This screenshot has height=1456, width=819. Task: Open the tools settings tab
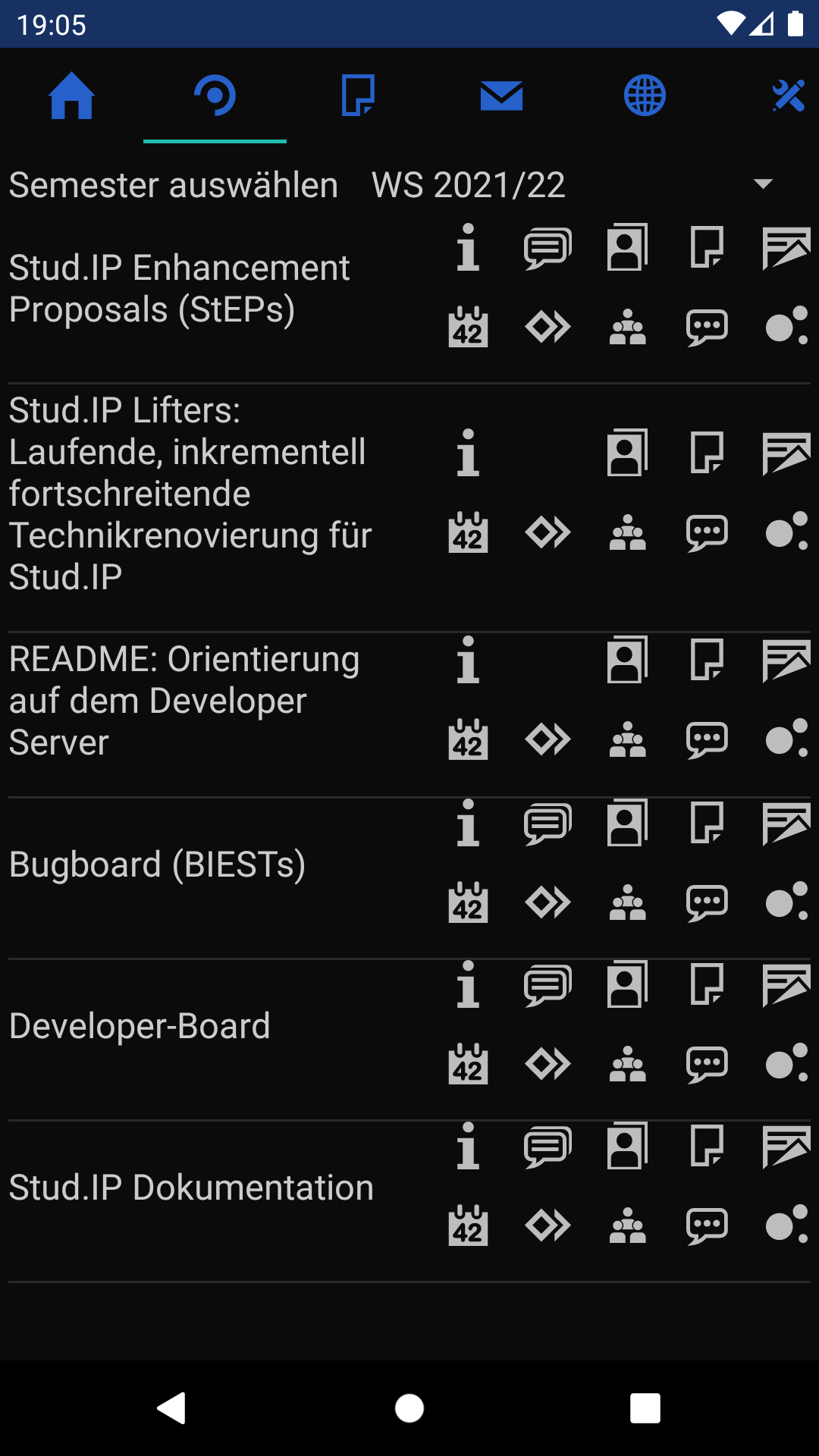click(788, 96)
